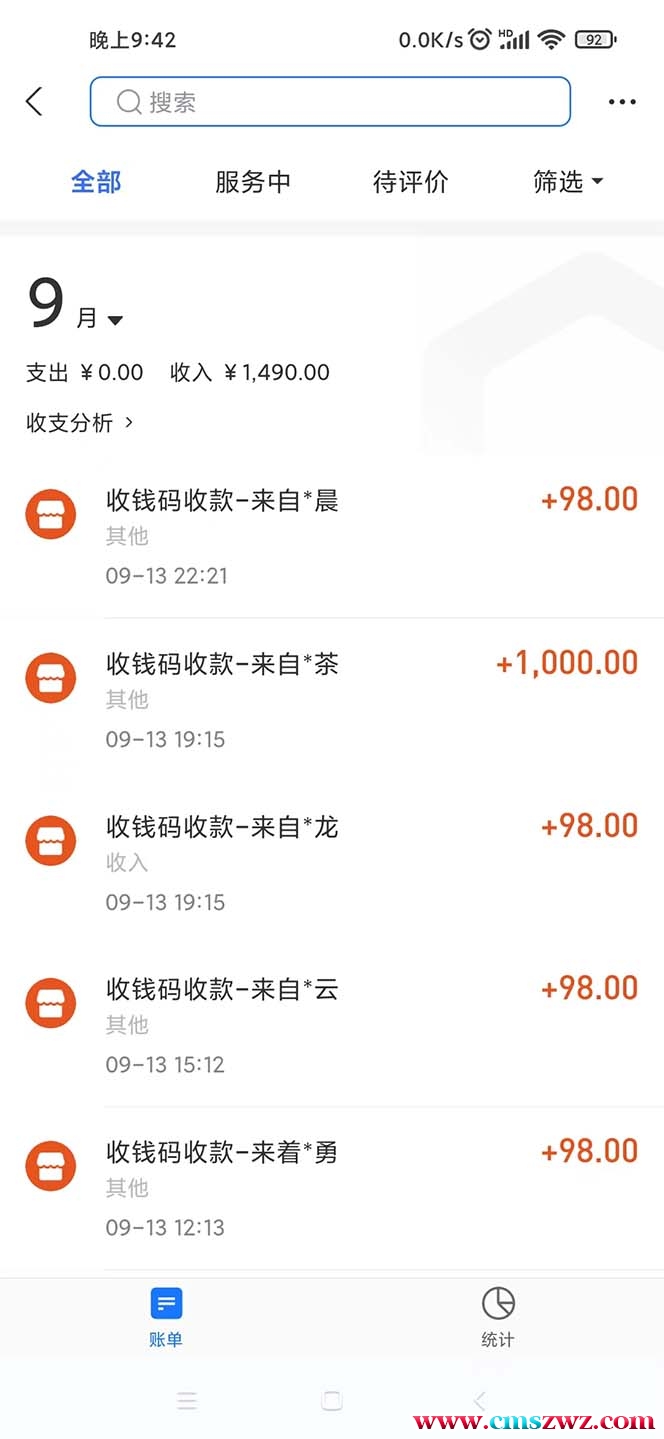Tap the system recent apps button
This screenshot has height=1439, width=664.
coord(187,1401)
